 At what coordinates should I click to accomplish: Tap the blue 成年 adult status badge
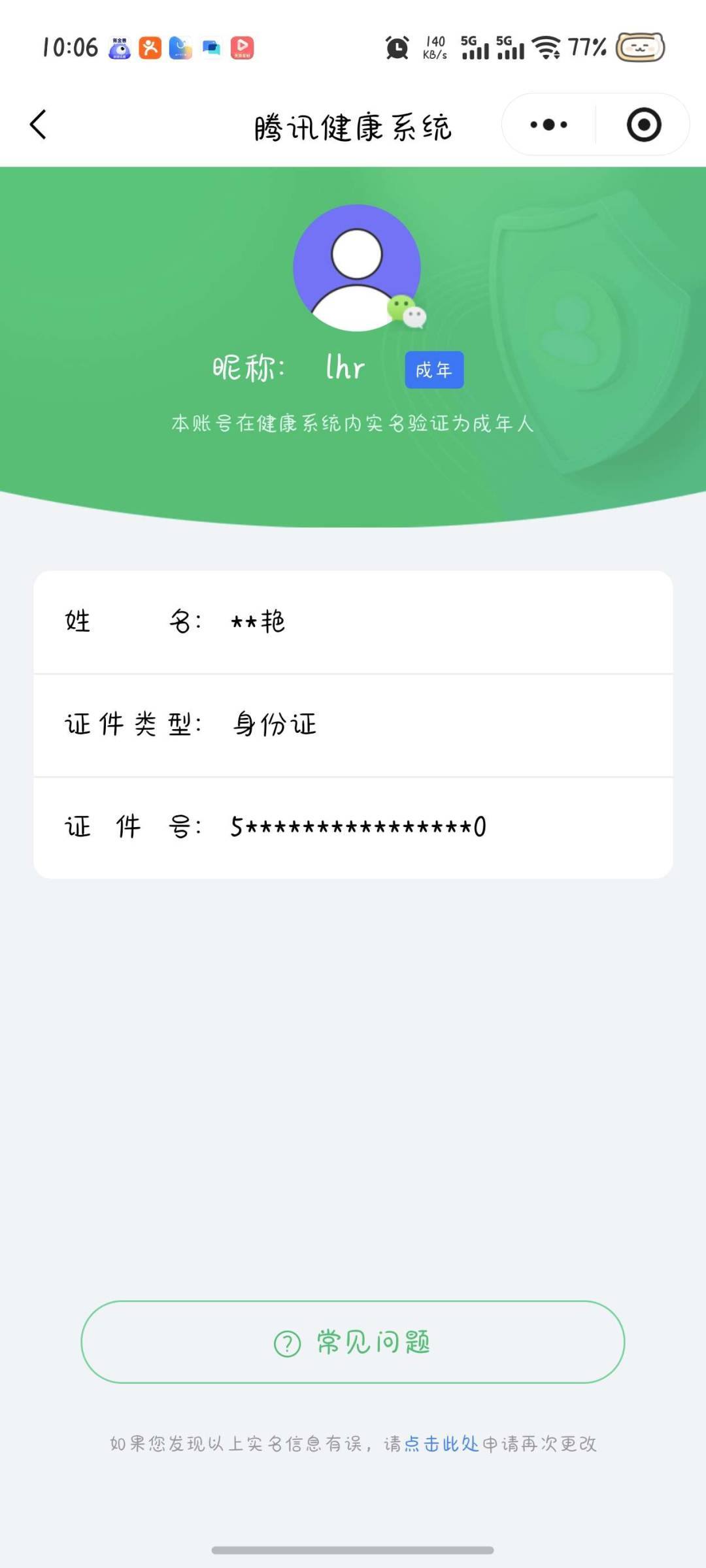434,369
